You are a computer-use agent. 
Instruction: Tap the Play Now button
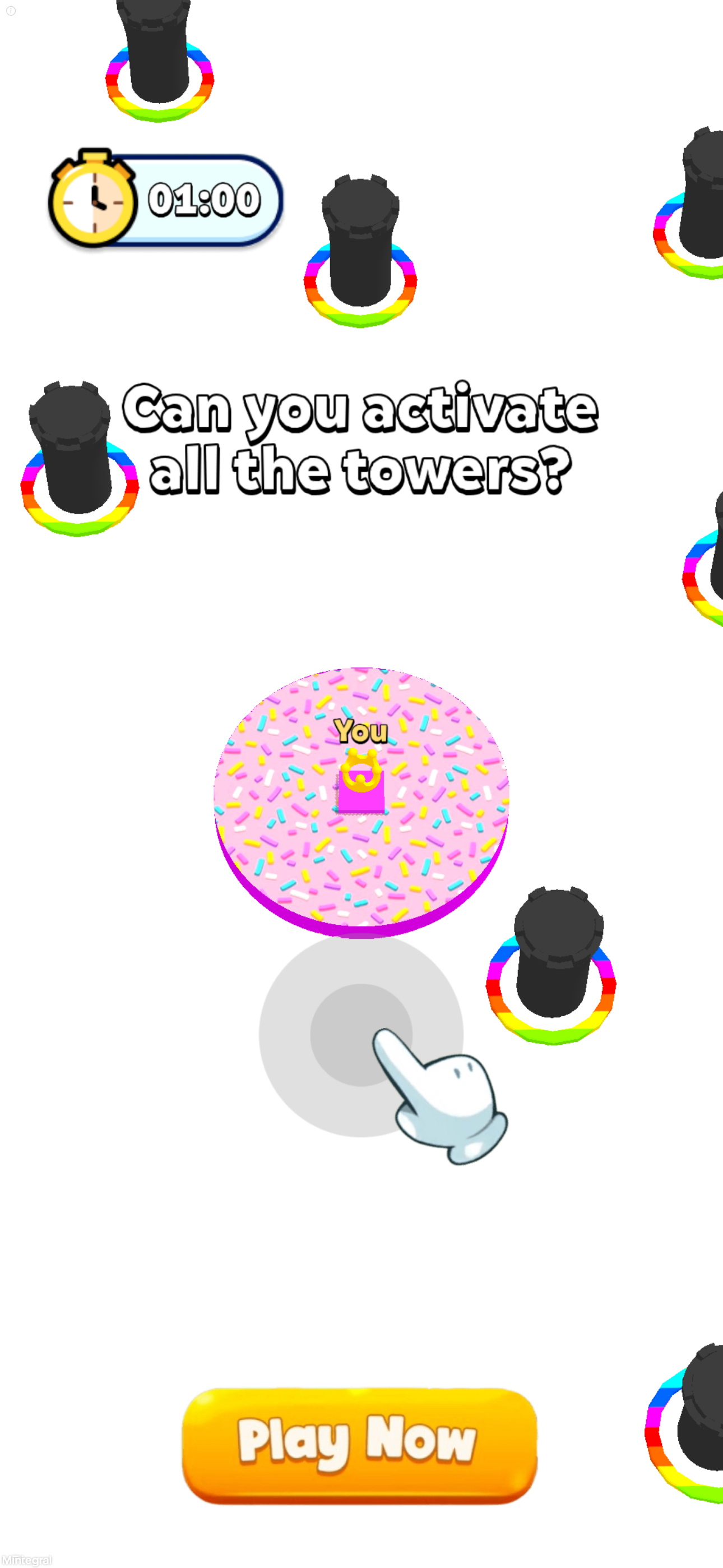pyautogui.click(x=359, y=1444)
